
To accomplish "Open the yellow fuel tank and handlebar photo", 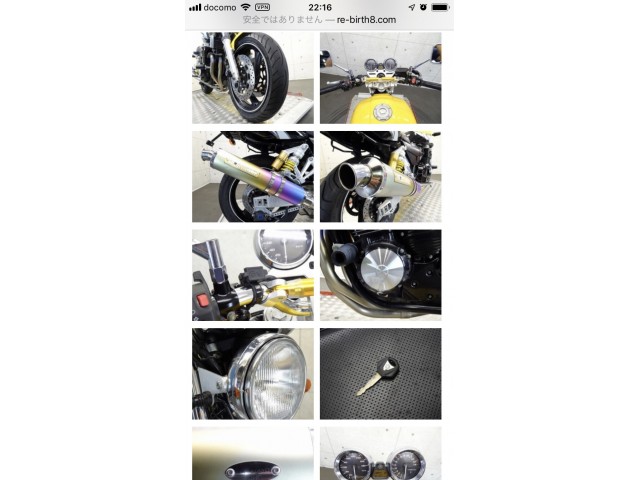I will [x=380, y=78].
